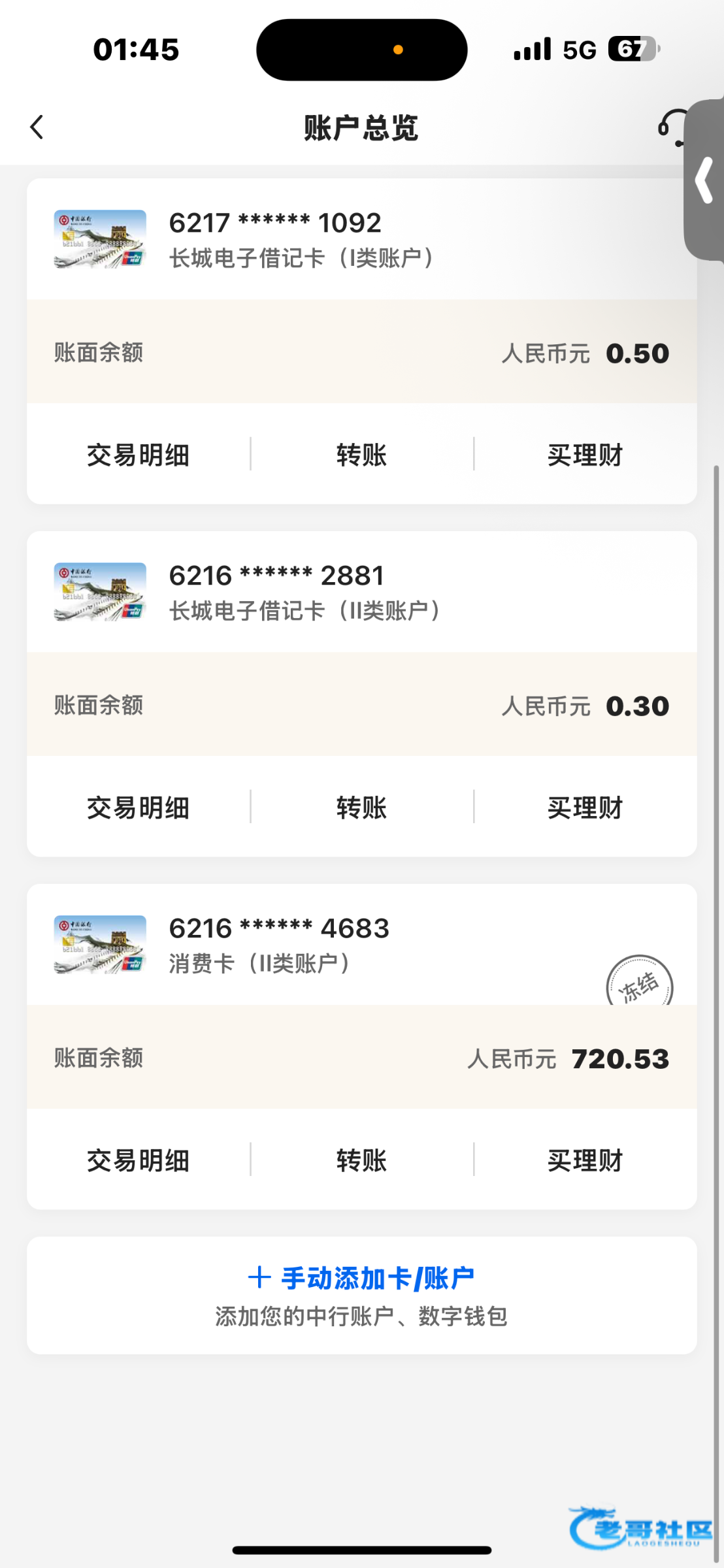
Task: View 交易明细 for card ending 1092
Action: coord(138,455)
